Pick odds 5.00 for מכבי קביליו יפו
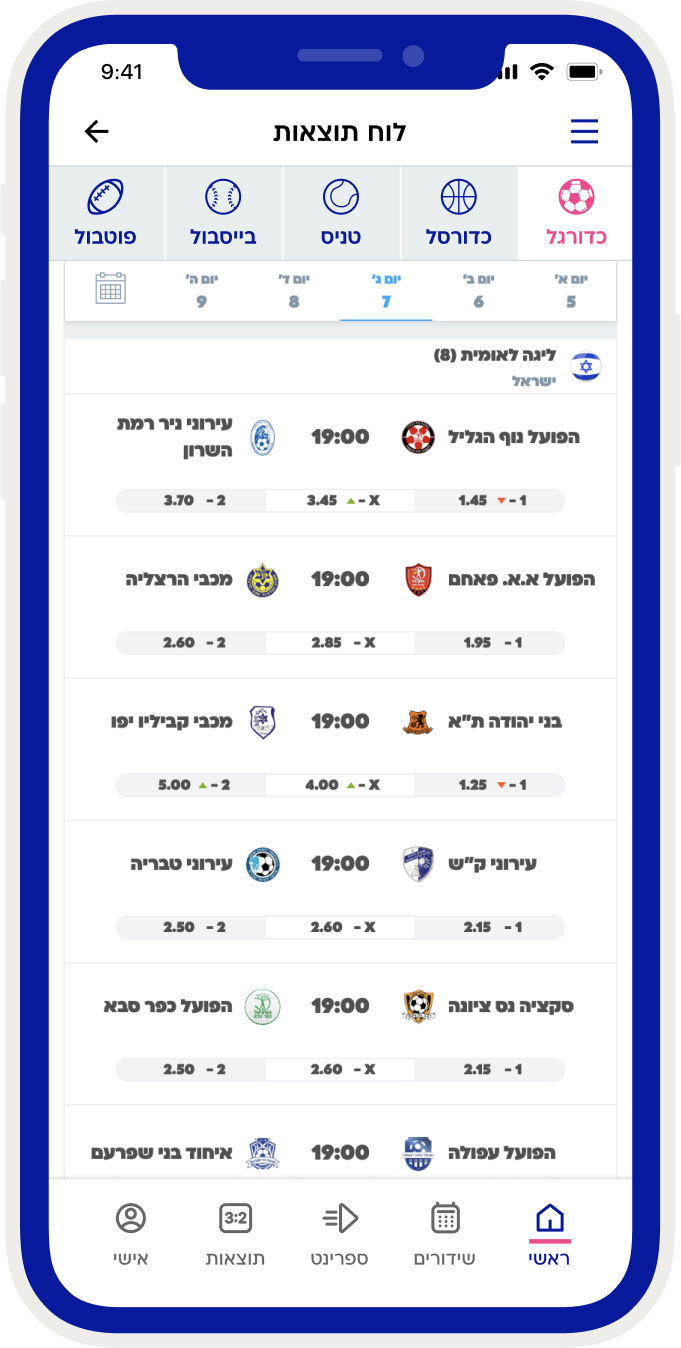 tap(192, 785)
